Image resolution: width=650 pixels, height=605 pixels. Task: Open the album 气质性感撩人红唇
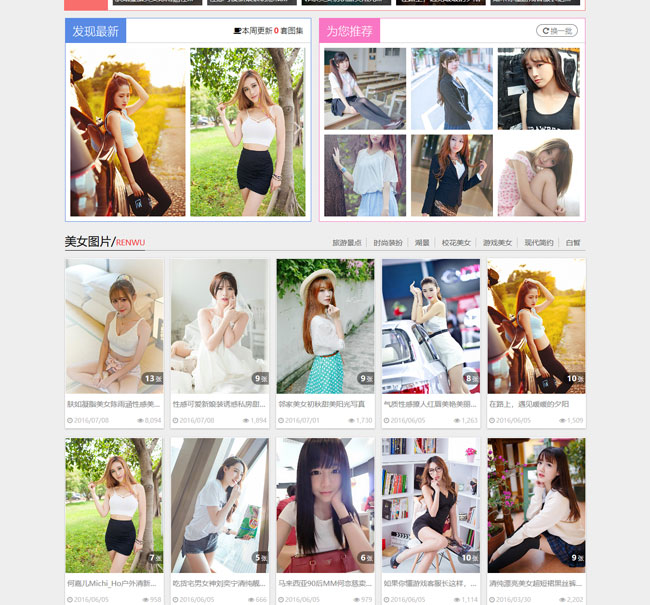click(x=430, y=404)
